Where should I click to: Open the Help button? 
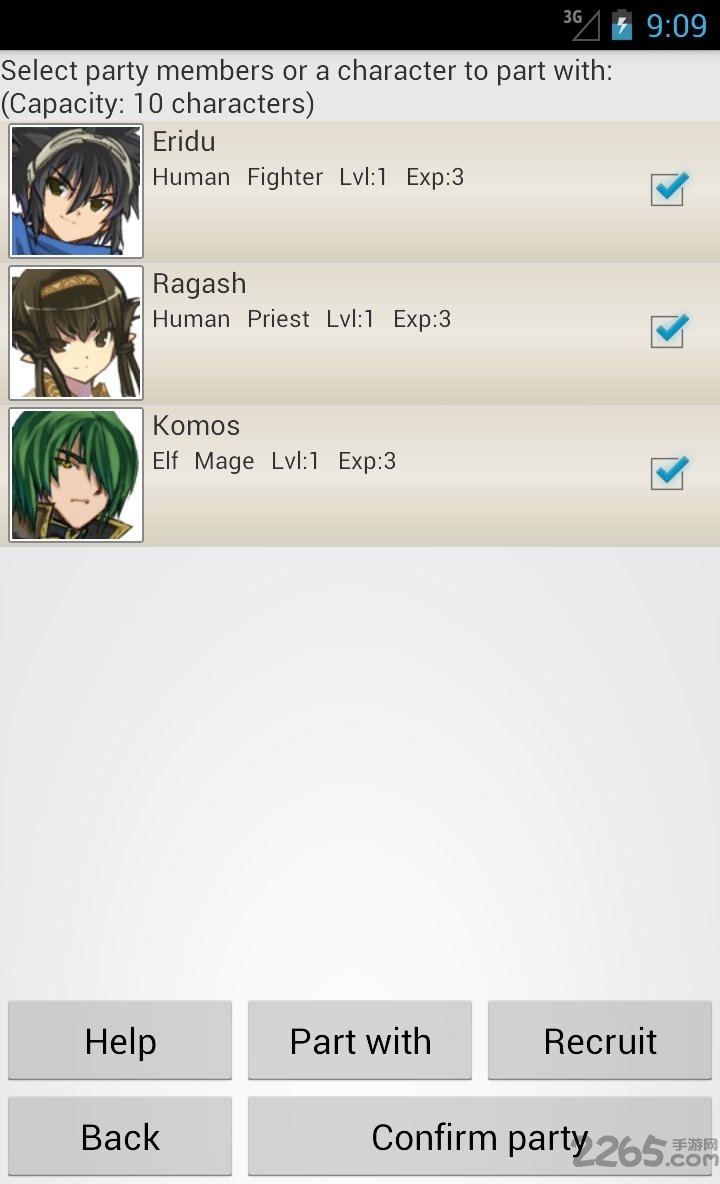coord(120,1041)
